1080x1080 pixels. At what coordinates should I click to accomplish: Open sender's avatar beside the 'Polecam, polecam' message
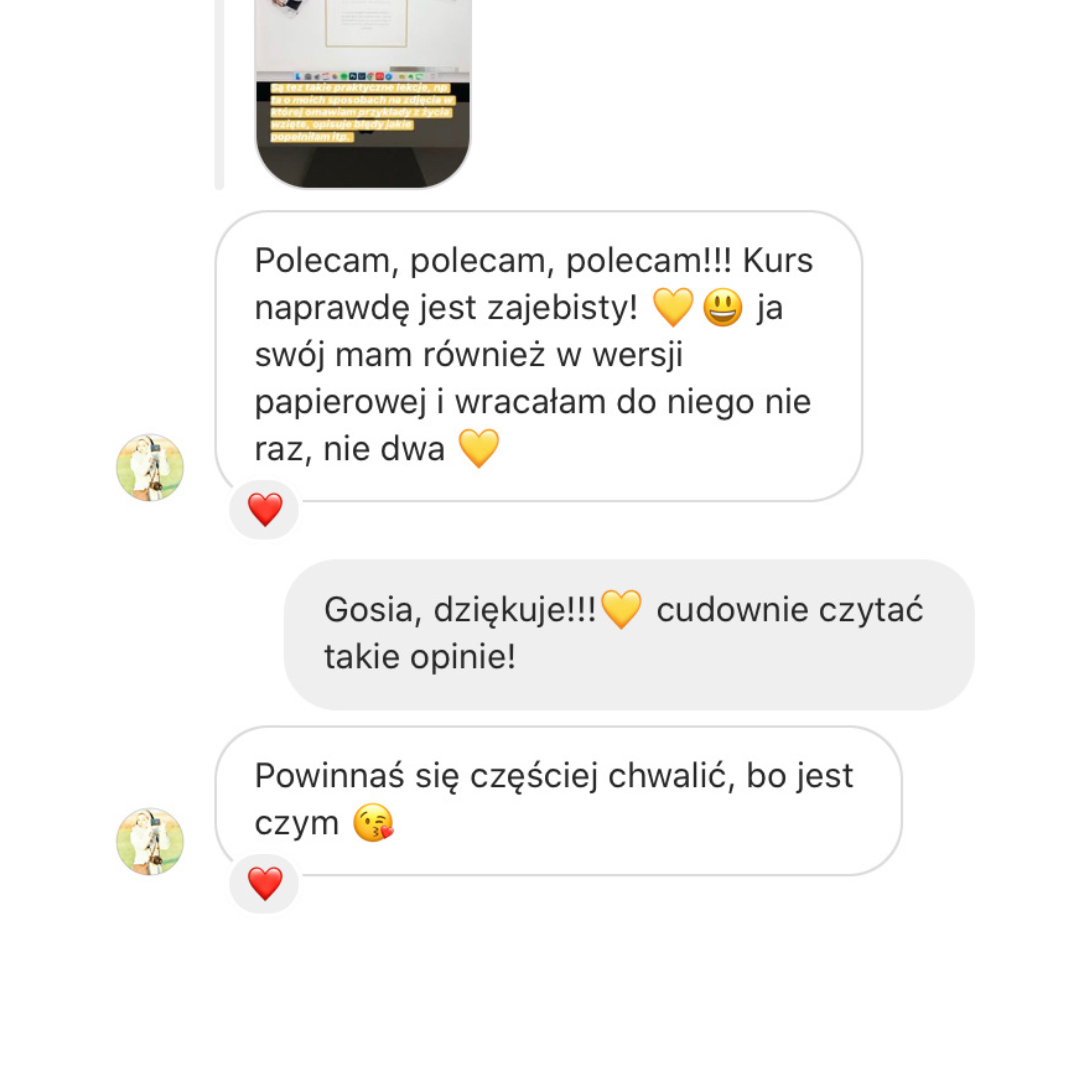pyautogui.click(x=150, y=467)
